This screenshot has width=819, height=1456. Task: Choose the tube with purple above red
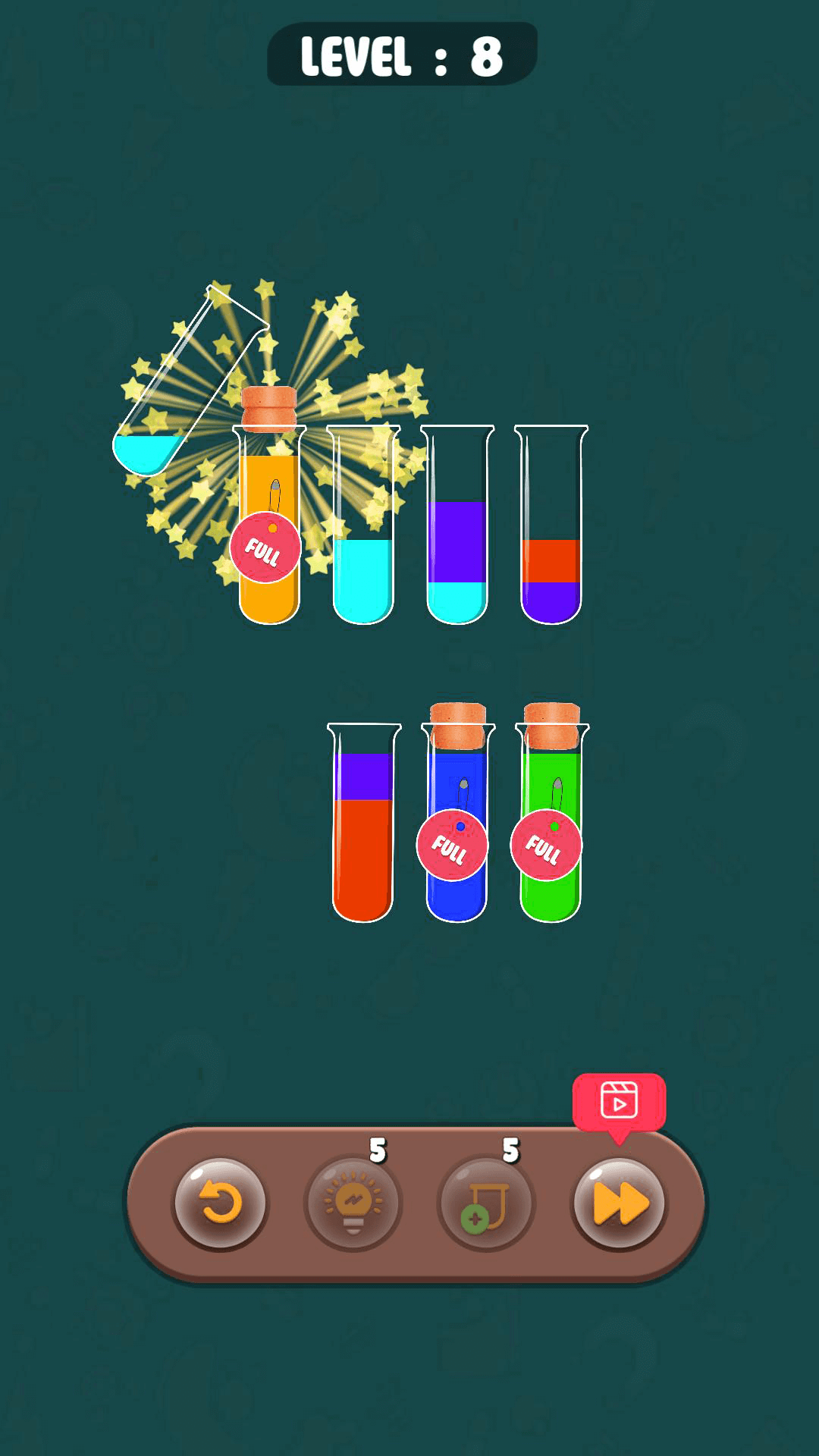click(x=363, y=827)
